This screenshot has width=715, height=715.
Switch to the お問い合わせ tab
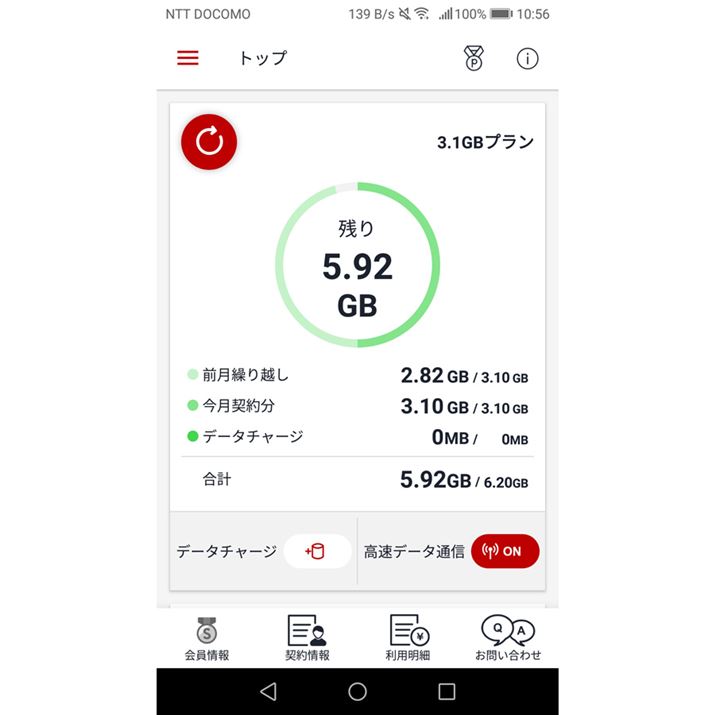click(508, 638)
